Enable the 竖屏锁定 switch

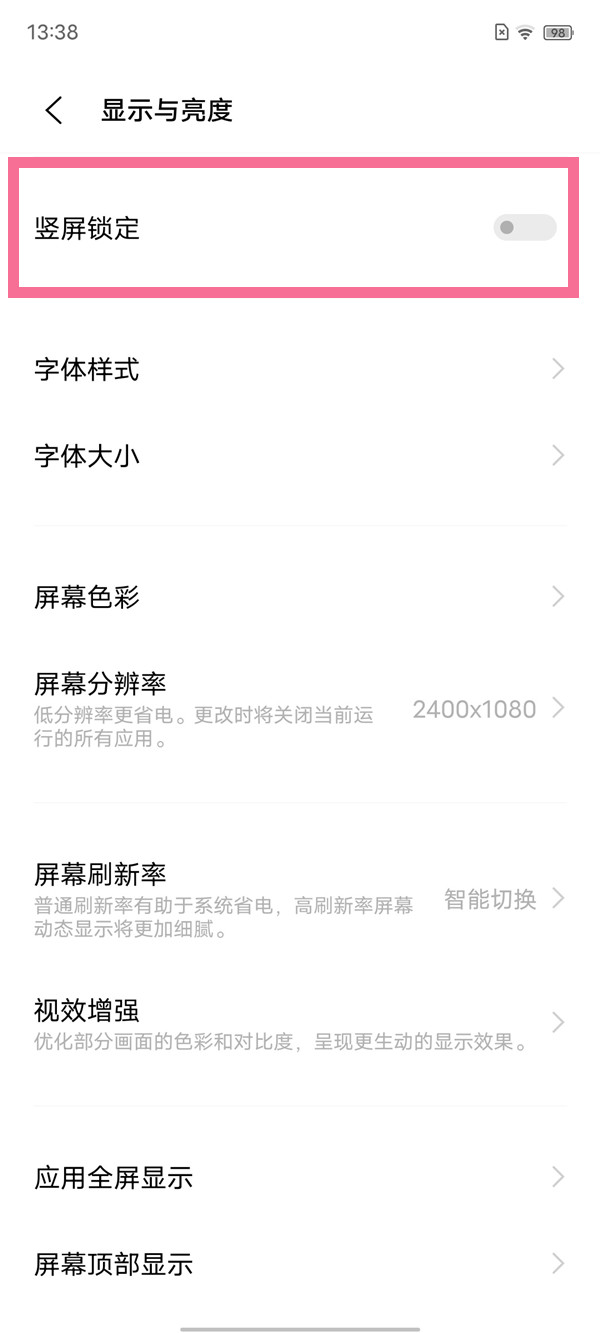click(x=524, y=228)
